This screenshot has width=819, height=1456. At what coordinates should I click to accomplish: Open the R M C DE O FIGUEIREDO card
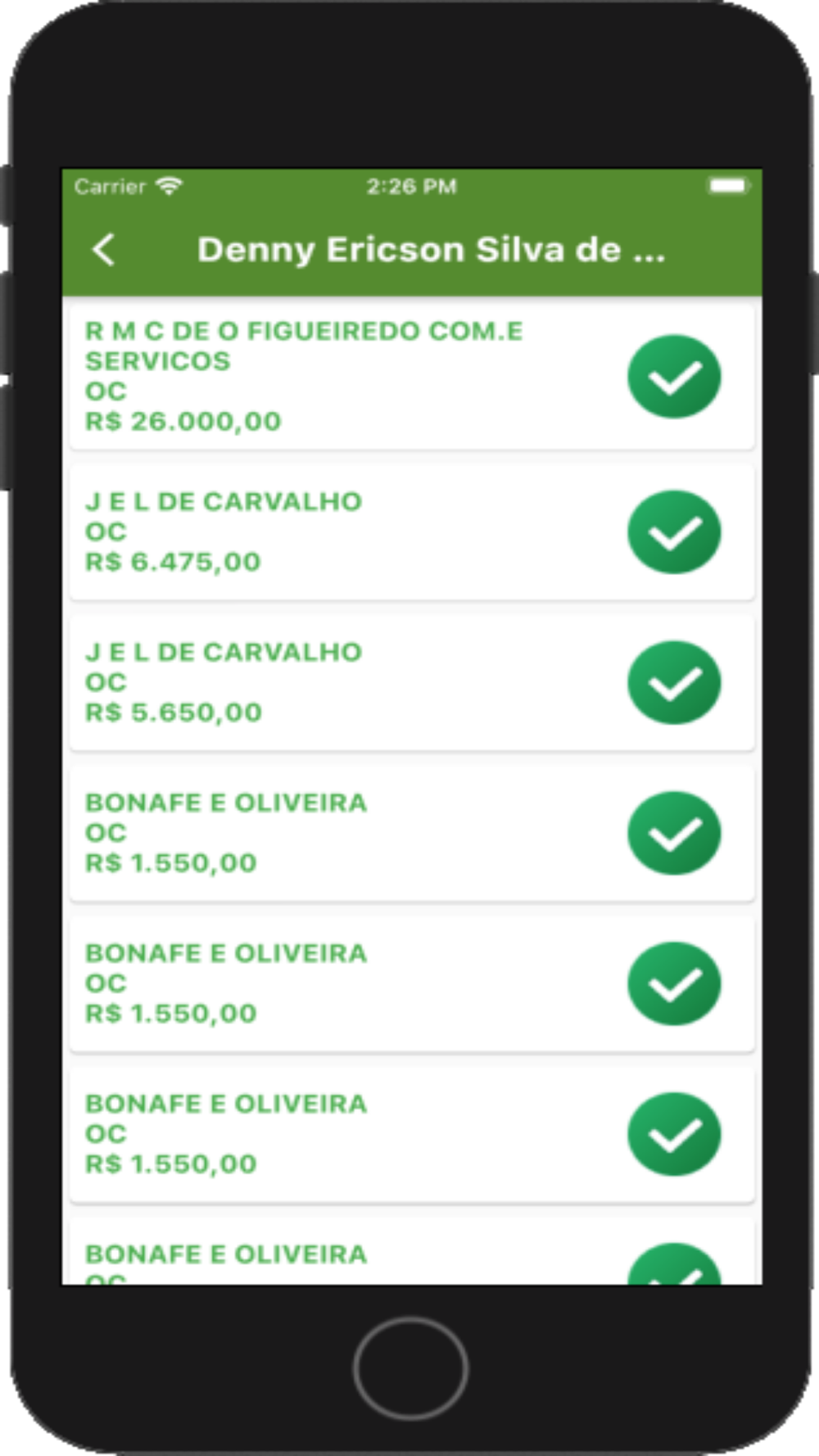(411, 376)
